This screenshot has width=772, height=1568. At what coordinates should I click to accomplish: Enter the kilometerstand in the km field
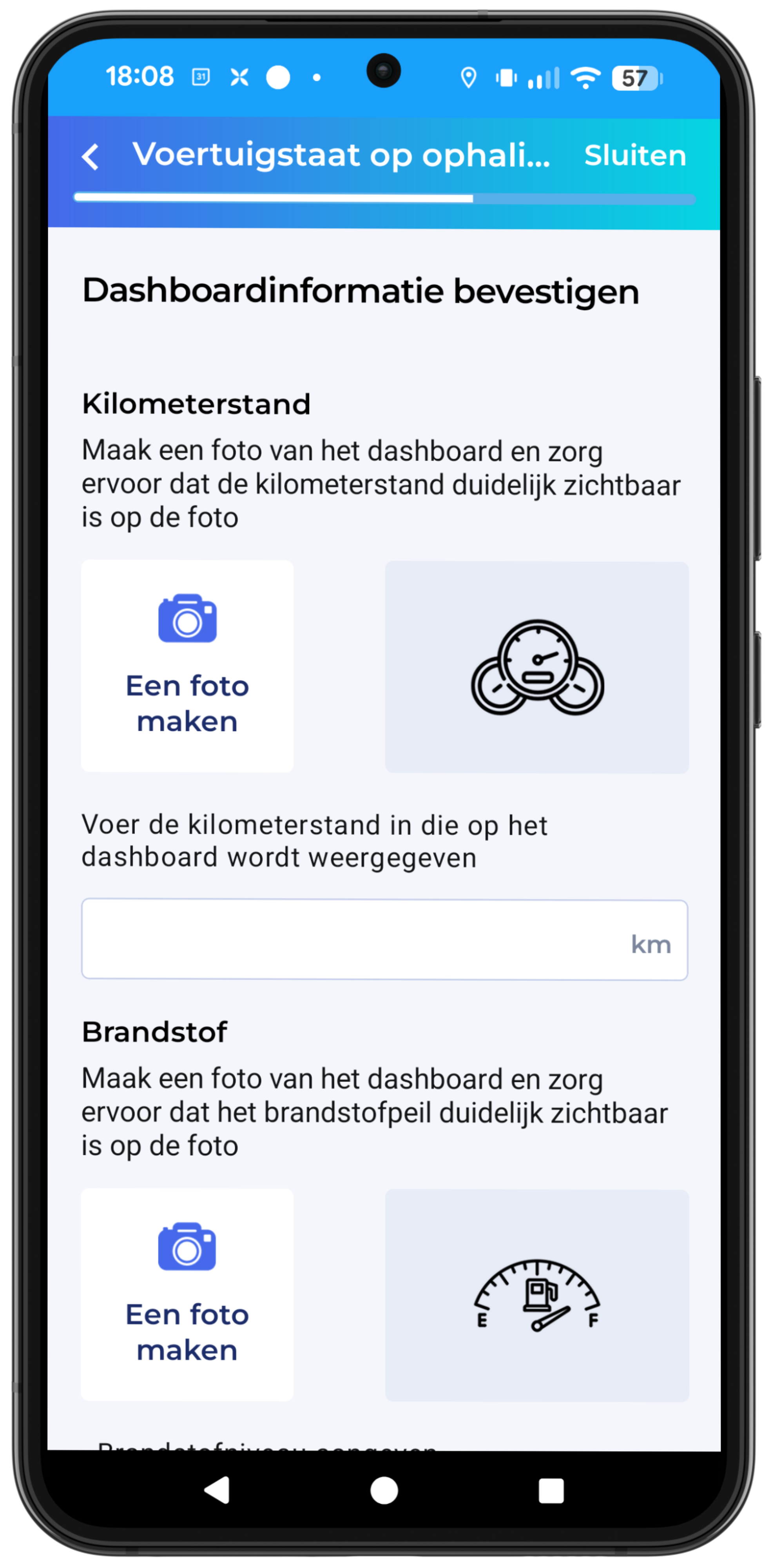[x=384, y=939]
